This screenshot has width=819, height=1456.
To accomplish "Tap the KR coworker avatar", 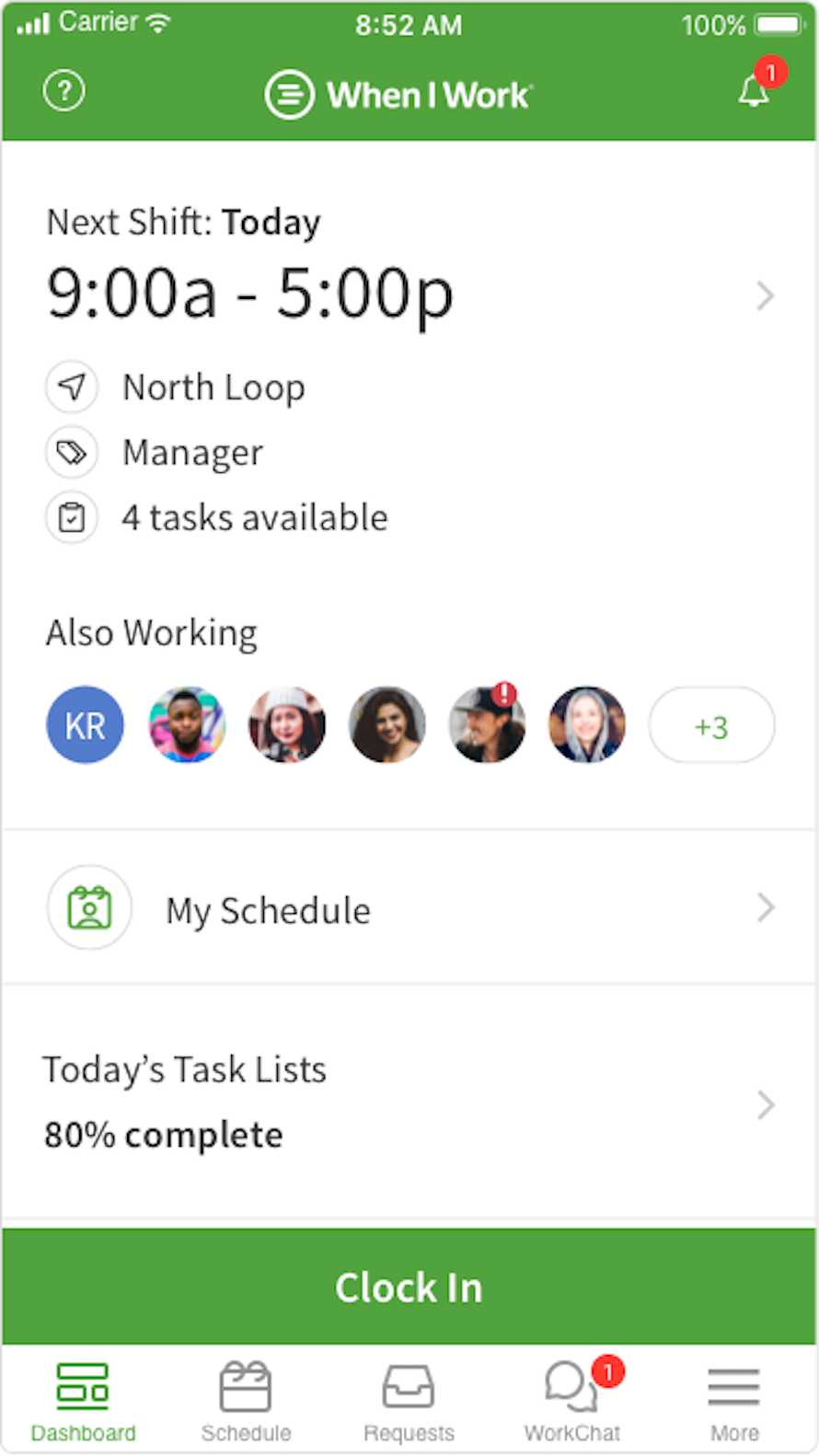I will (x=86, y=725).
